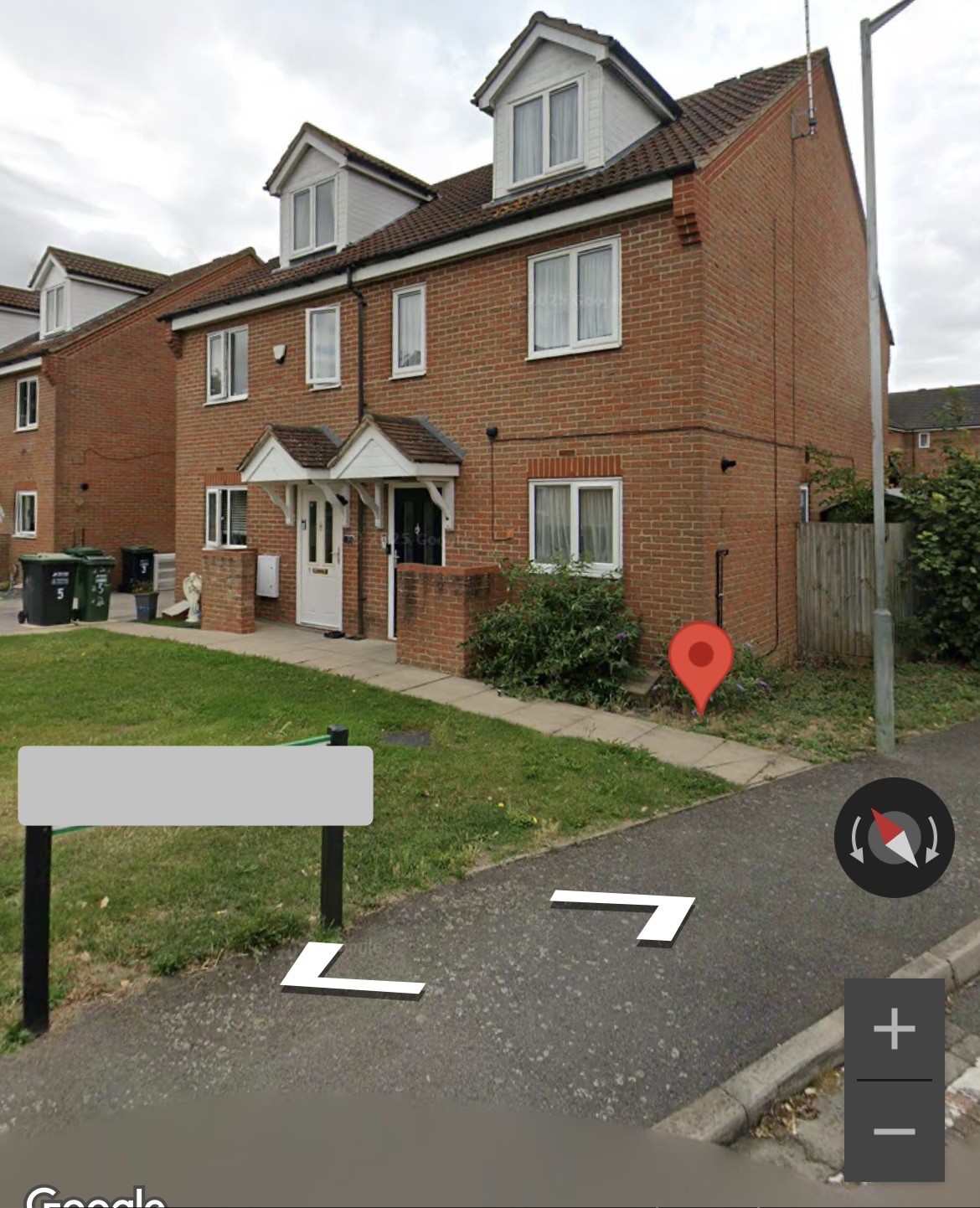Tap the red location pin marker
Screen dimensions: 980x1208
[701, 659]
